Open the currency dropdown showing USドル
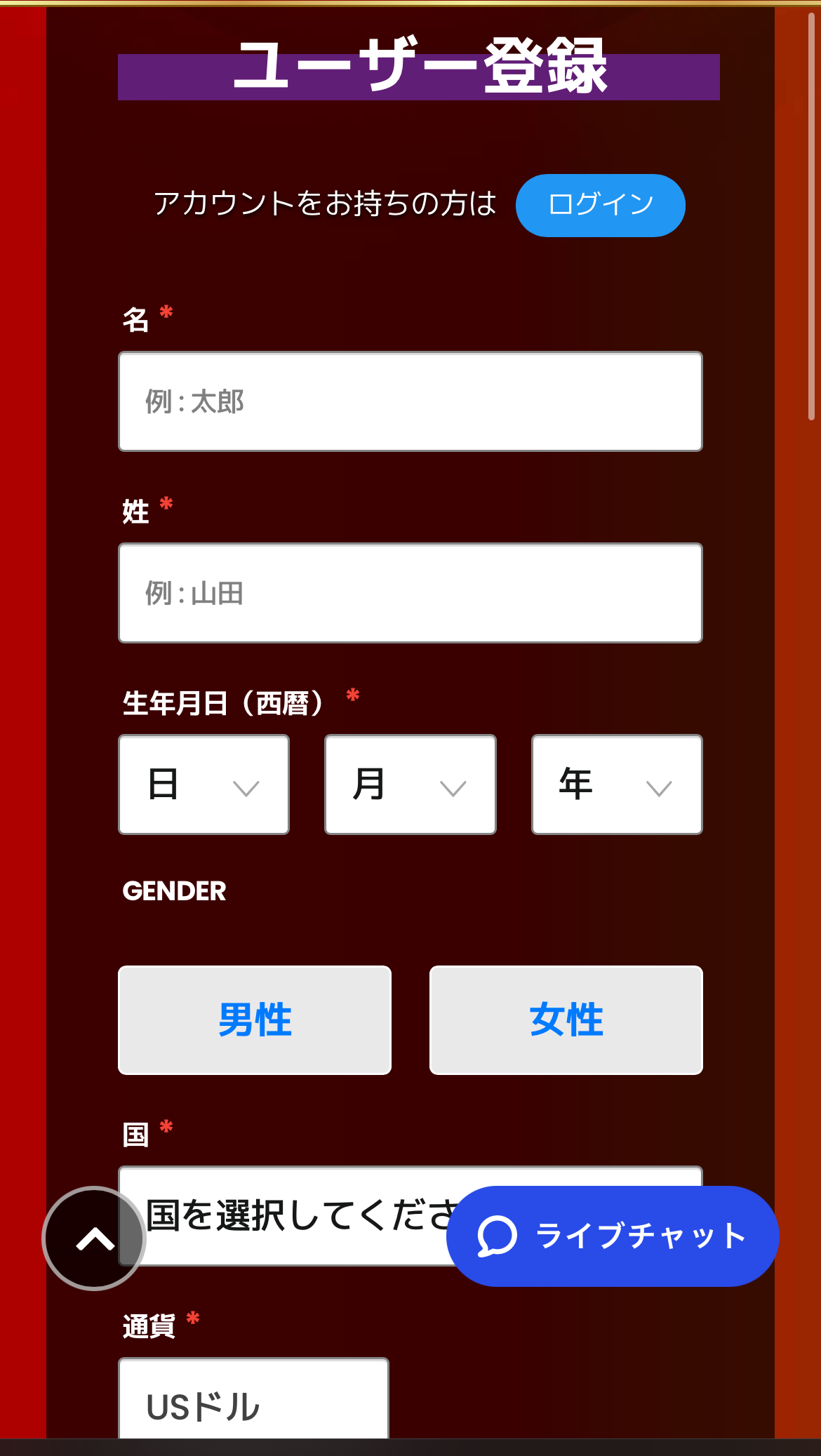The height and width of the screenshot is (1456, 821). coord(253,1400)
